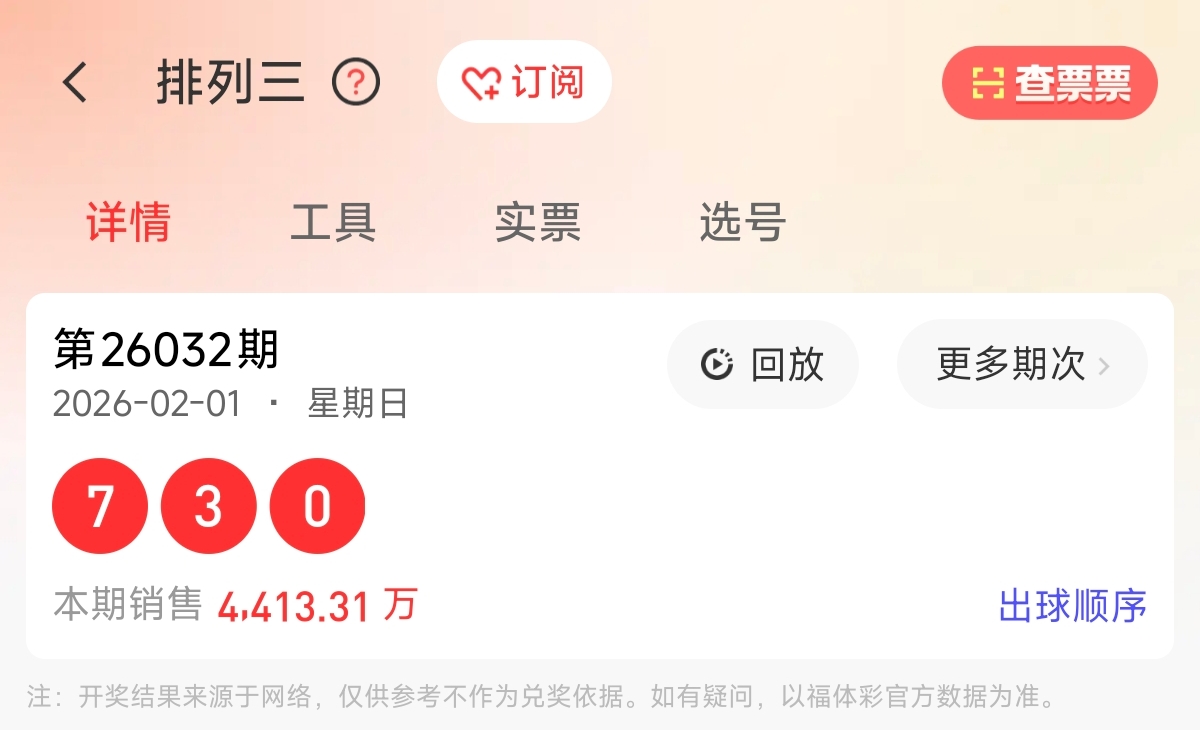Switch to the 工具 tab
Viewport: 1200px width, 730px height.
[333, 222]
